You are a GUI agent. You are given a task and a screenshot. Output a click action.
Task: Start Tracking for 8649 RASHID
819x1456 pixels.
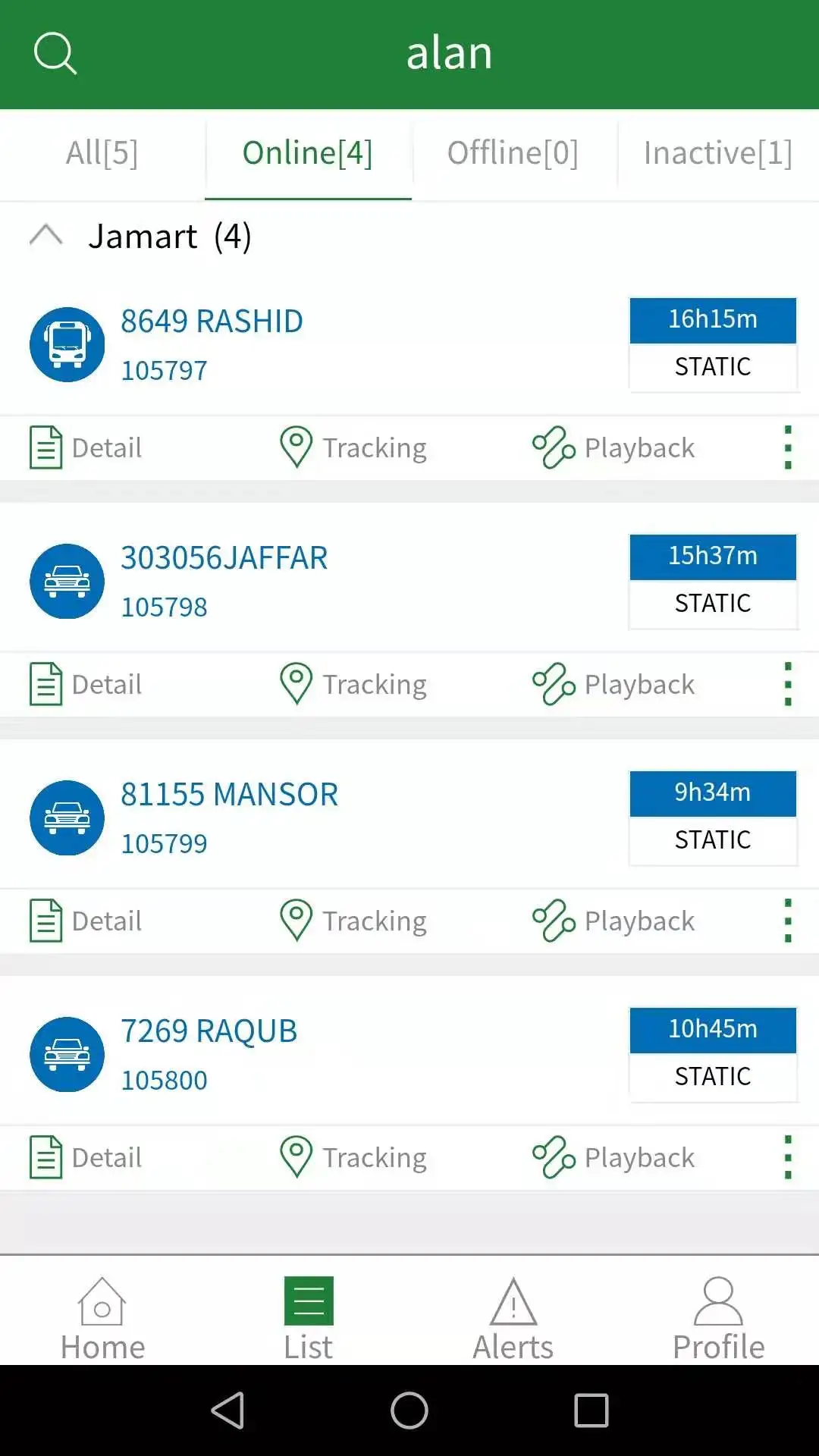pyautogui.click(x=353, y=447)
